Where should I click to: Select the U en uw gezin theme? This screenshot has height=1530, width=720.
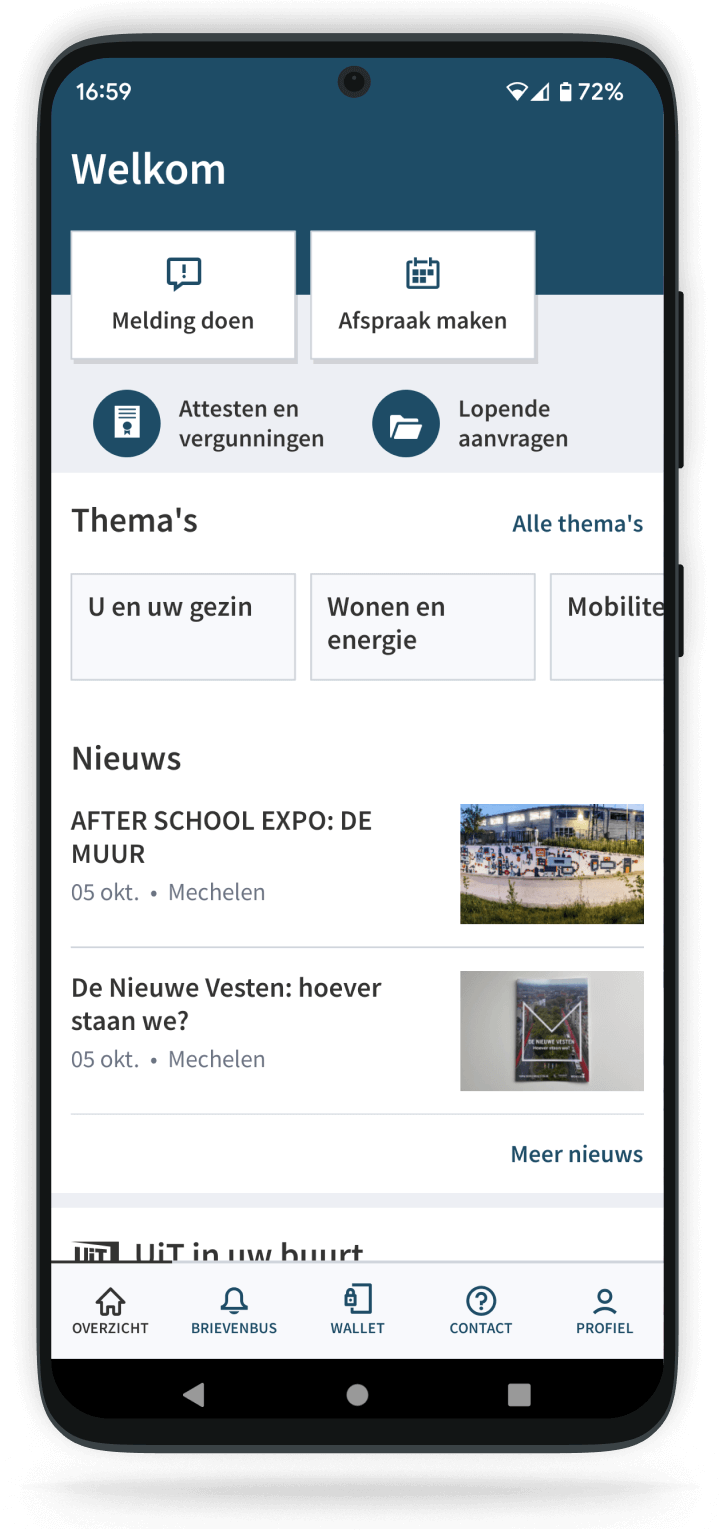(183, 627)
